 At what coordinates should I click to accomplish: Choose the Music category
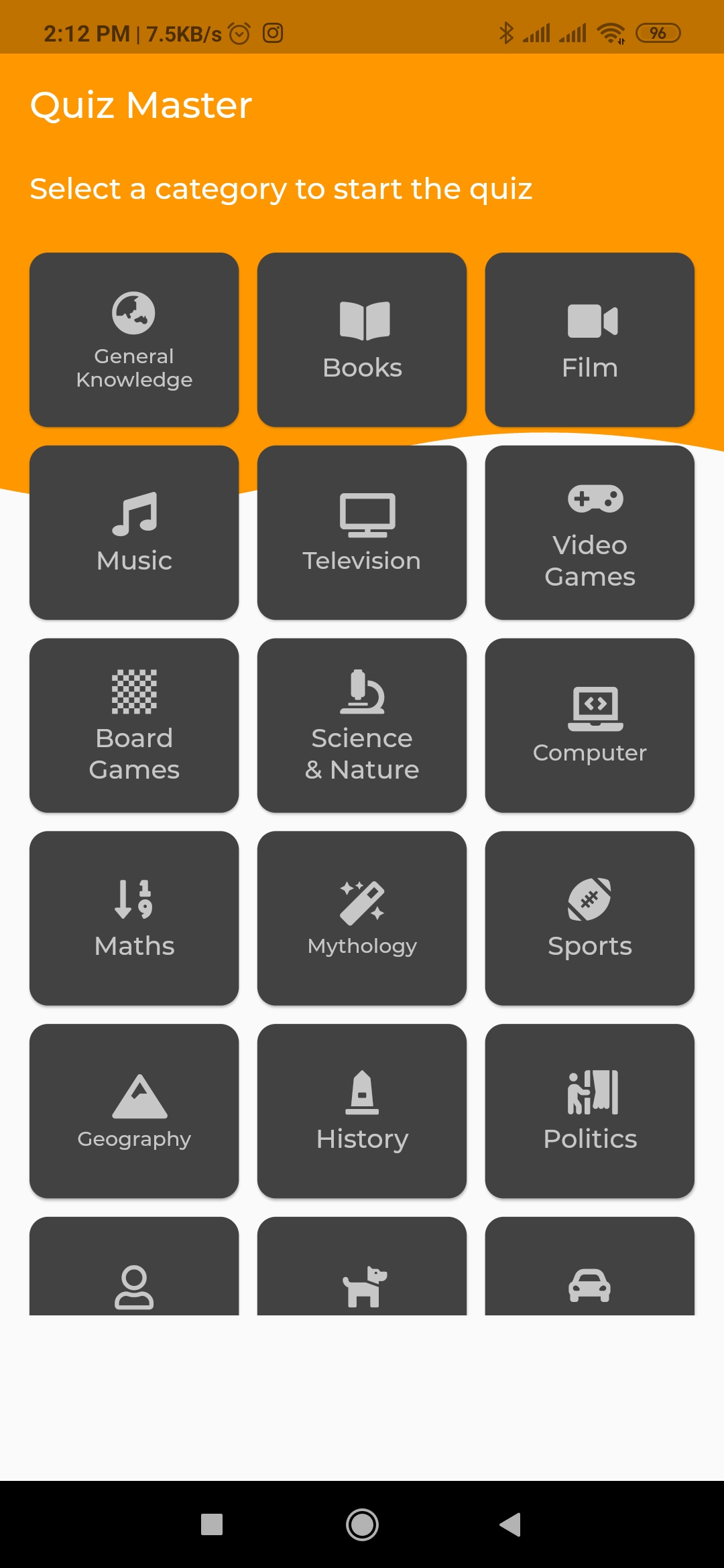click(x=134, y=533)
